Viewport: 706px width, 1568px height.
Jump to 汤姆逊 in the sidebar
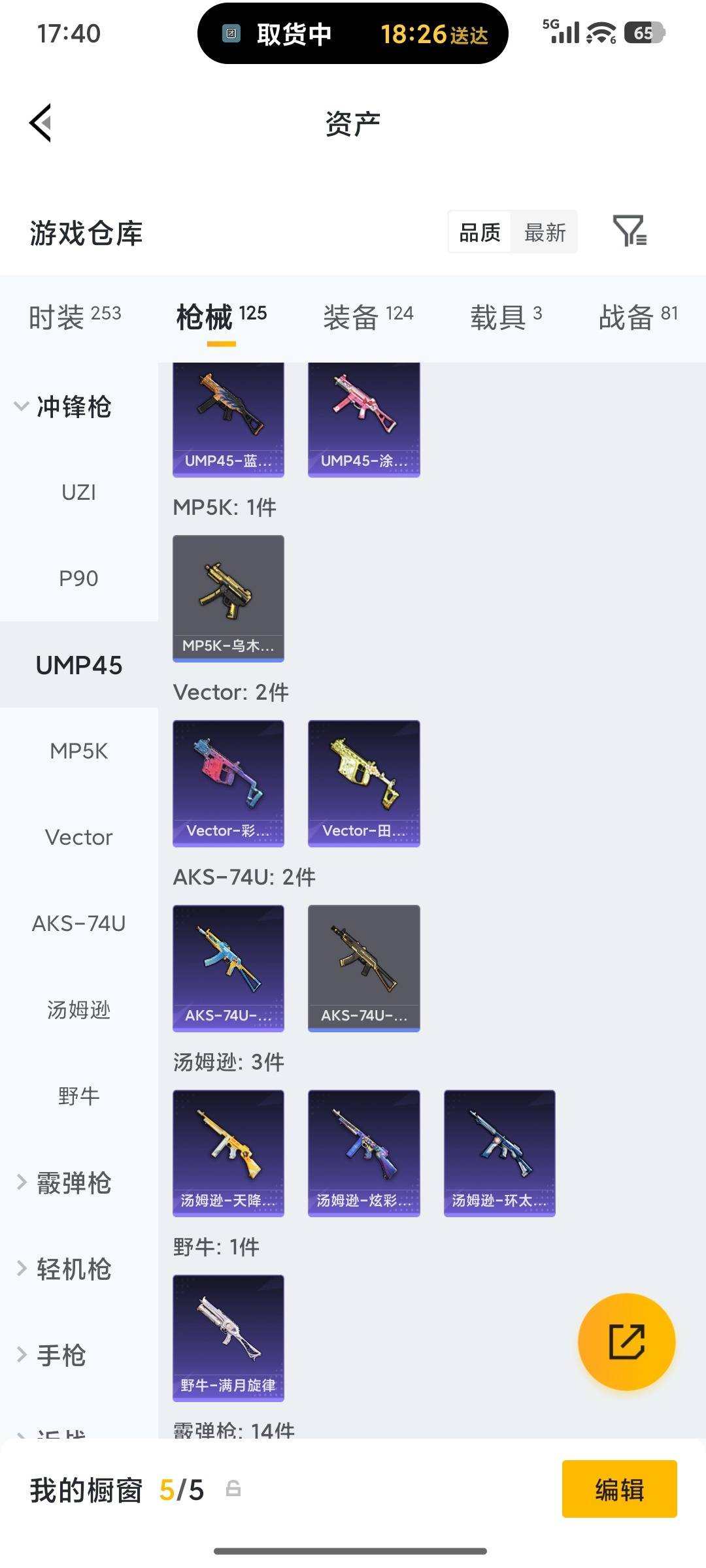[79, 1009]
